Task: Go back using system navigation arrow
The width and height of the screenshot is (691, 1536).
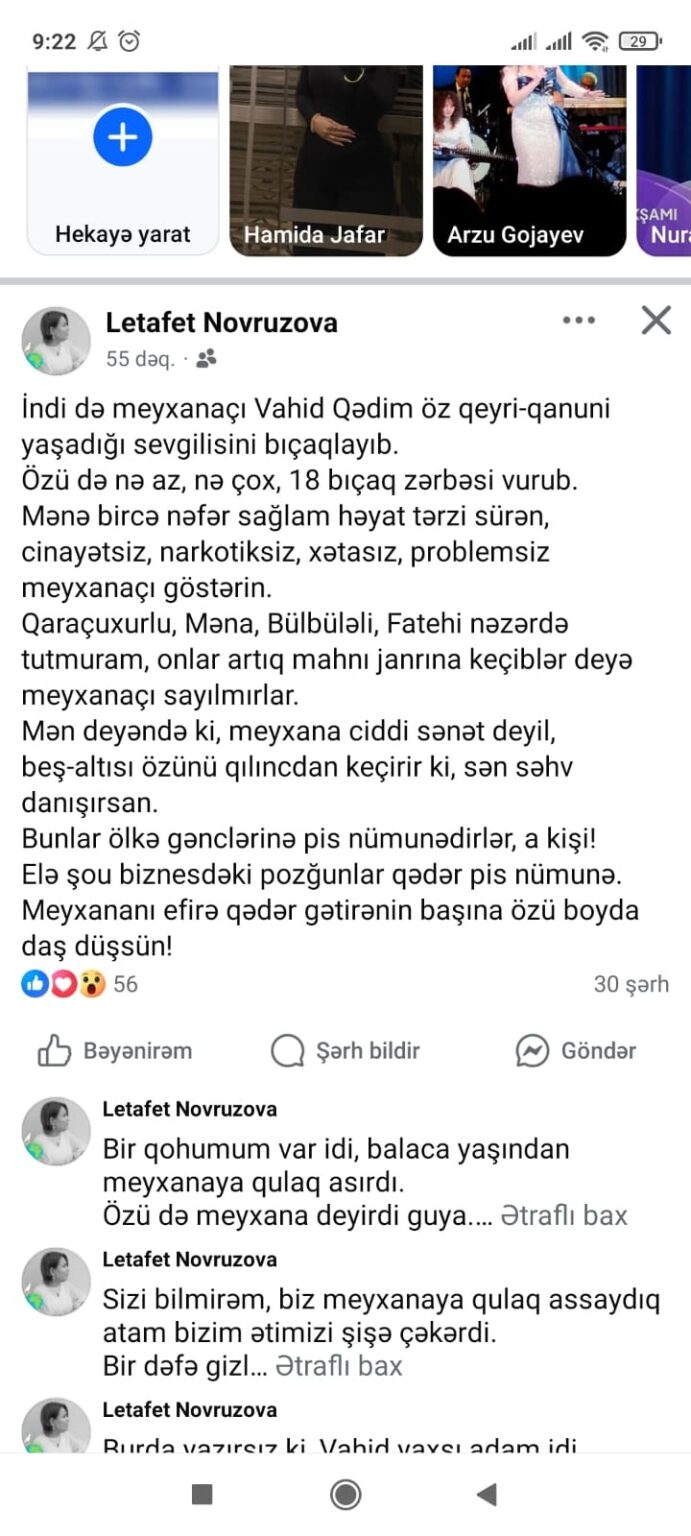Action: tap(487, 1495)
